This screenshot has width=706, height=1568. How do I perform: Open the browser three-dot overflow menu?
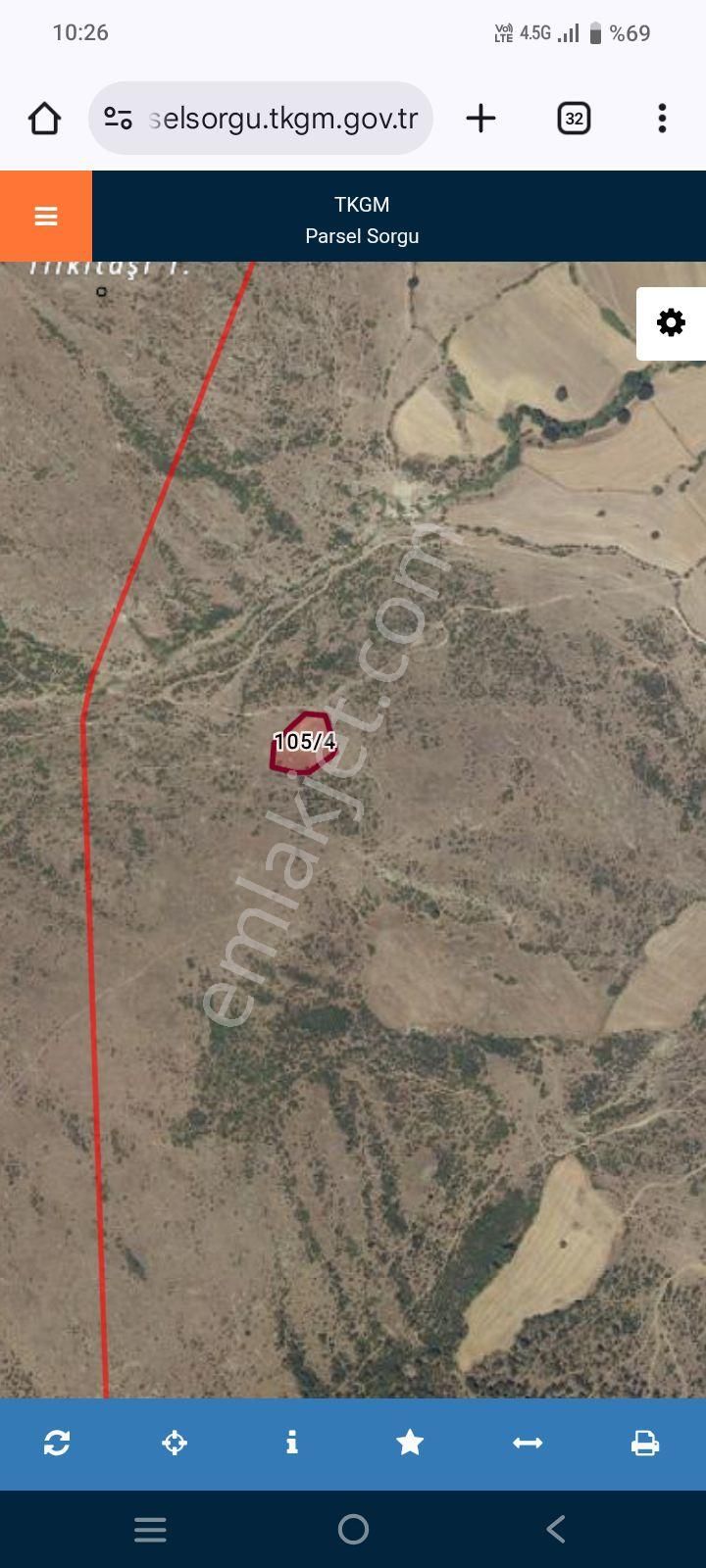tap(662, 118)
